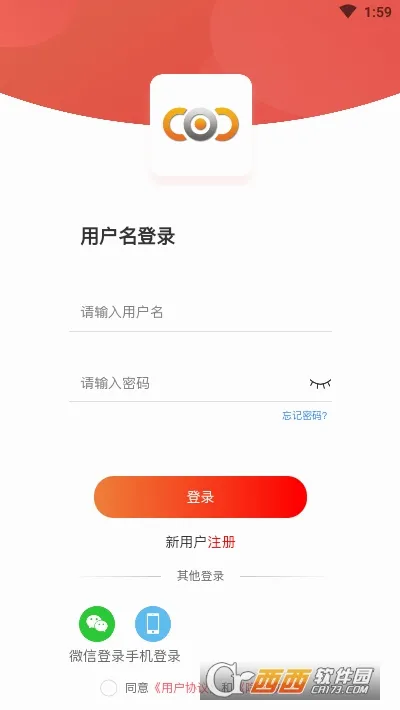Tap the 登录 button
Screen dimensions: 400x710
[x=200, y=497]
